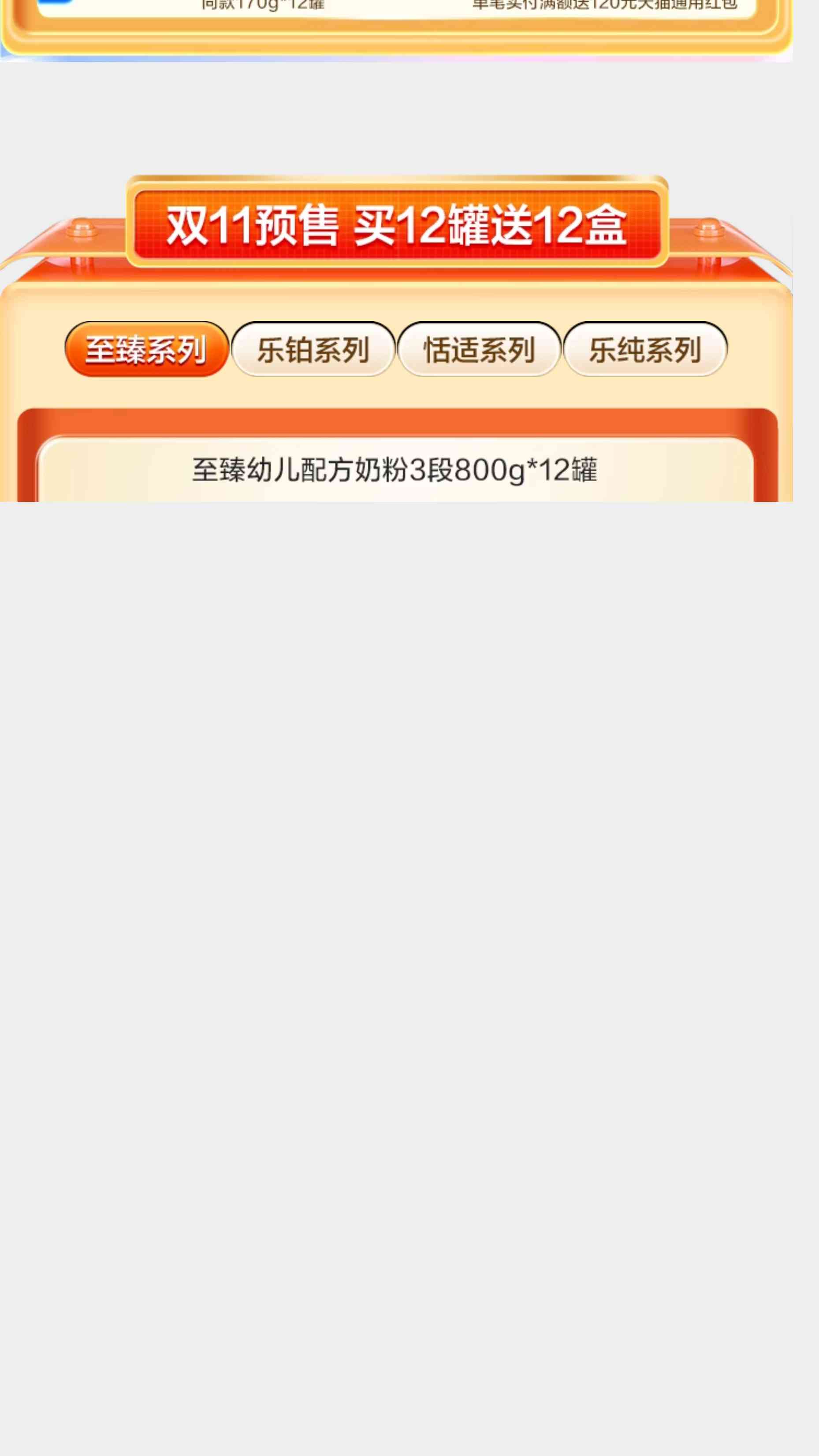Image resolution: width=819 pixels, height=1456 pixels.
Task: Switch to the 乐铂系列 tab
Action: 313,349
